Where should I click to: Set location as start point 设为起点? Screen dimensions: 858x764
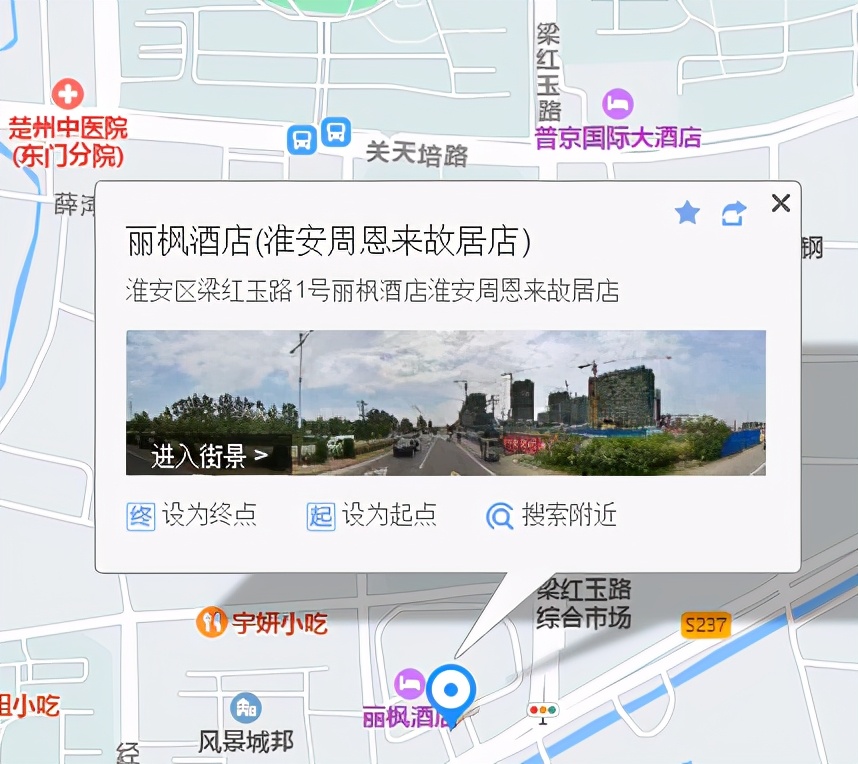[x=372, y=515]
